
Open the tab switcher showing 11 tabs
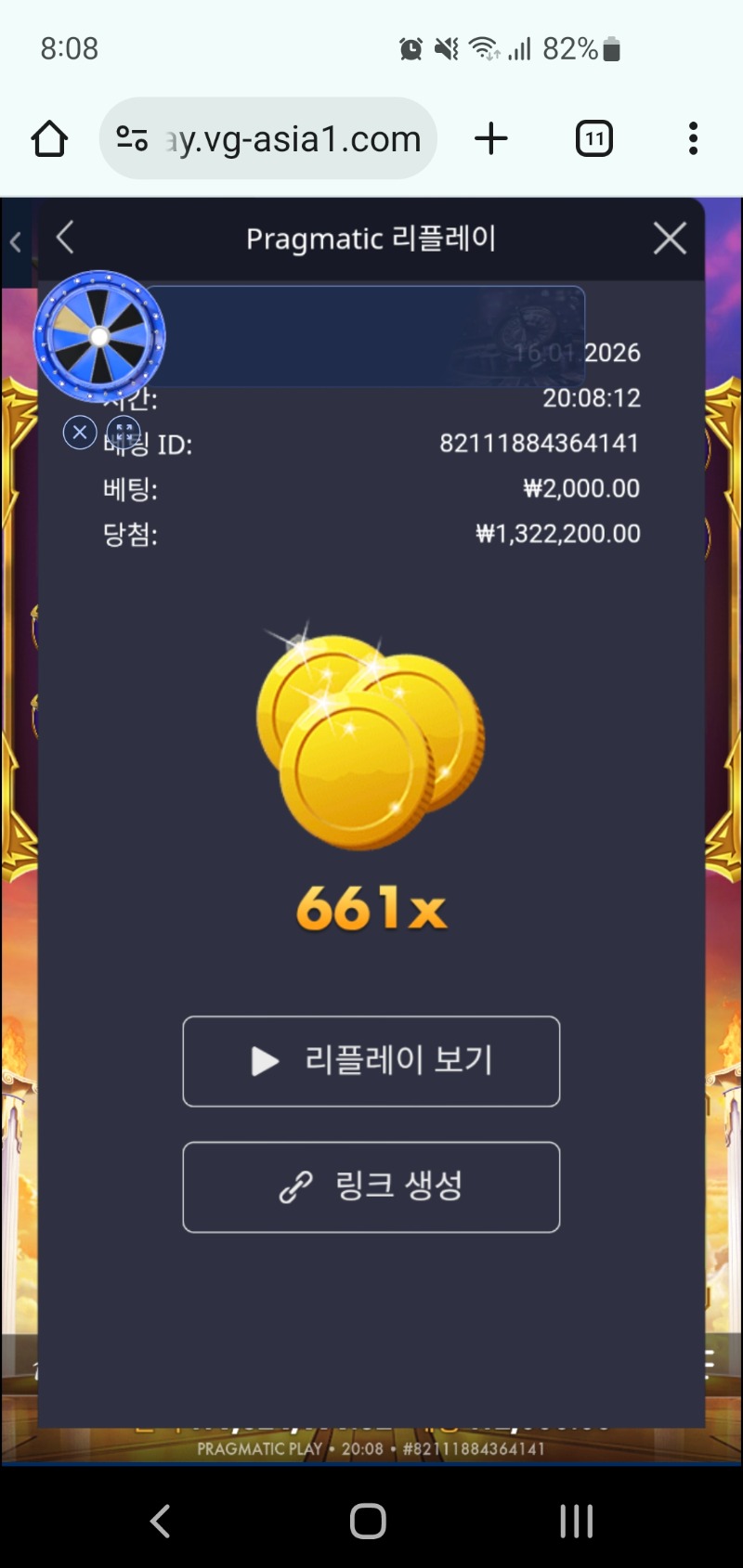click(x=594, y=139)
